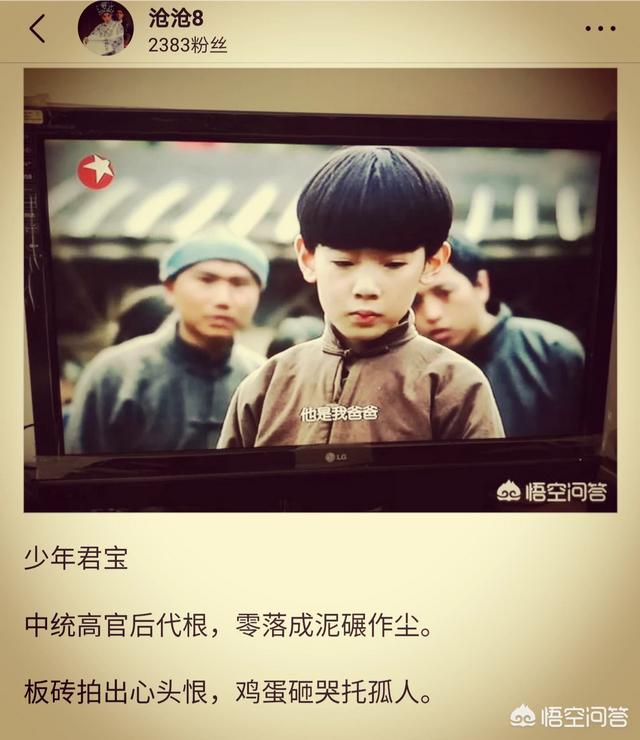The height and width of the screenshot is (740, 640).
Task: View the posted TV screenshot image
Action: (320, 290)
